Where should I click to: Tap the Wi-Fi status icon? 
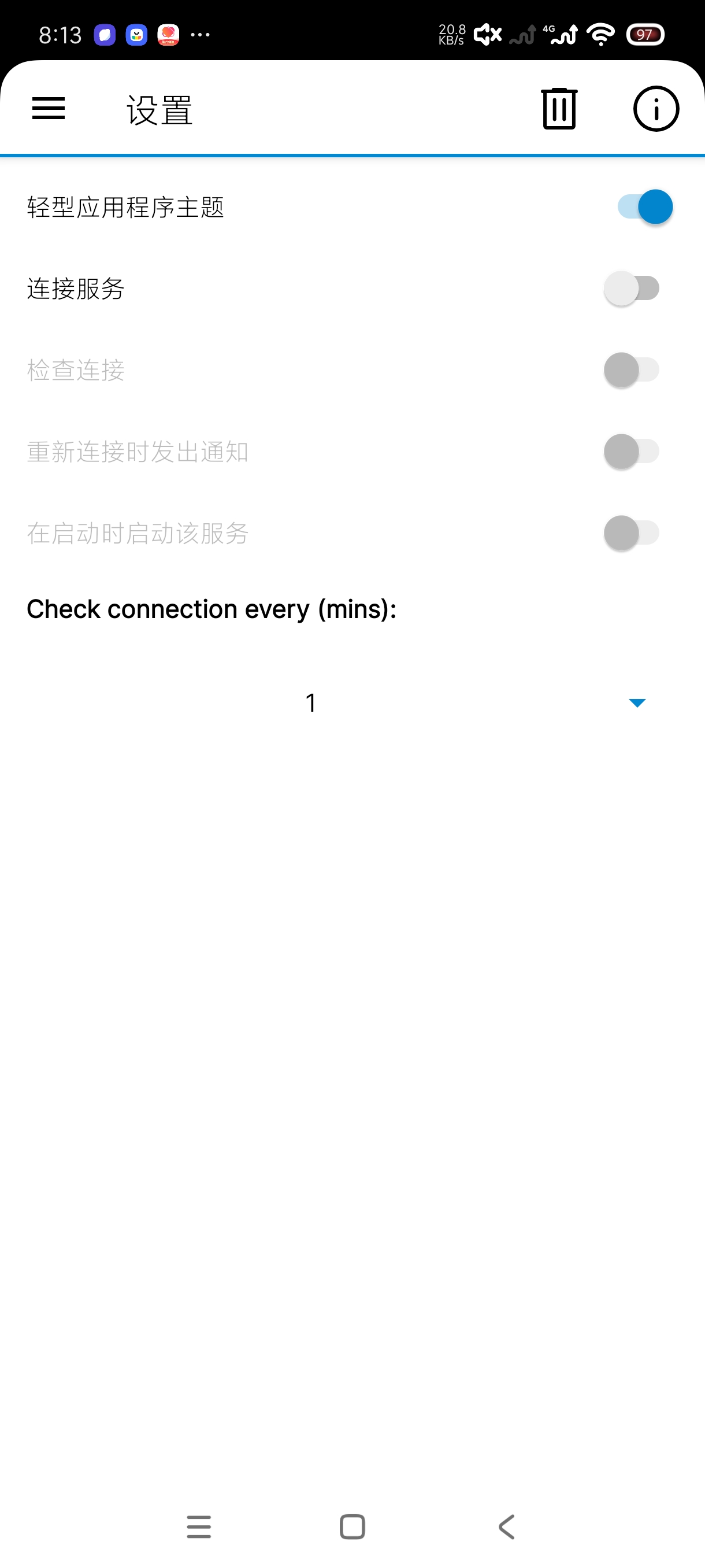(x=599, y=35)
